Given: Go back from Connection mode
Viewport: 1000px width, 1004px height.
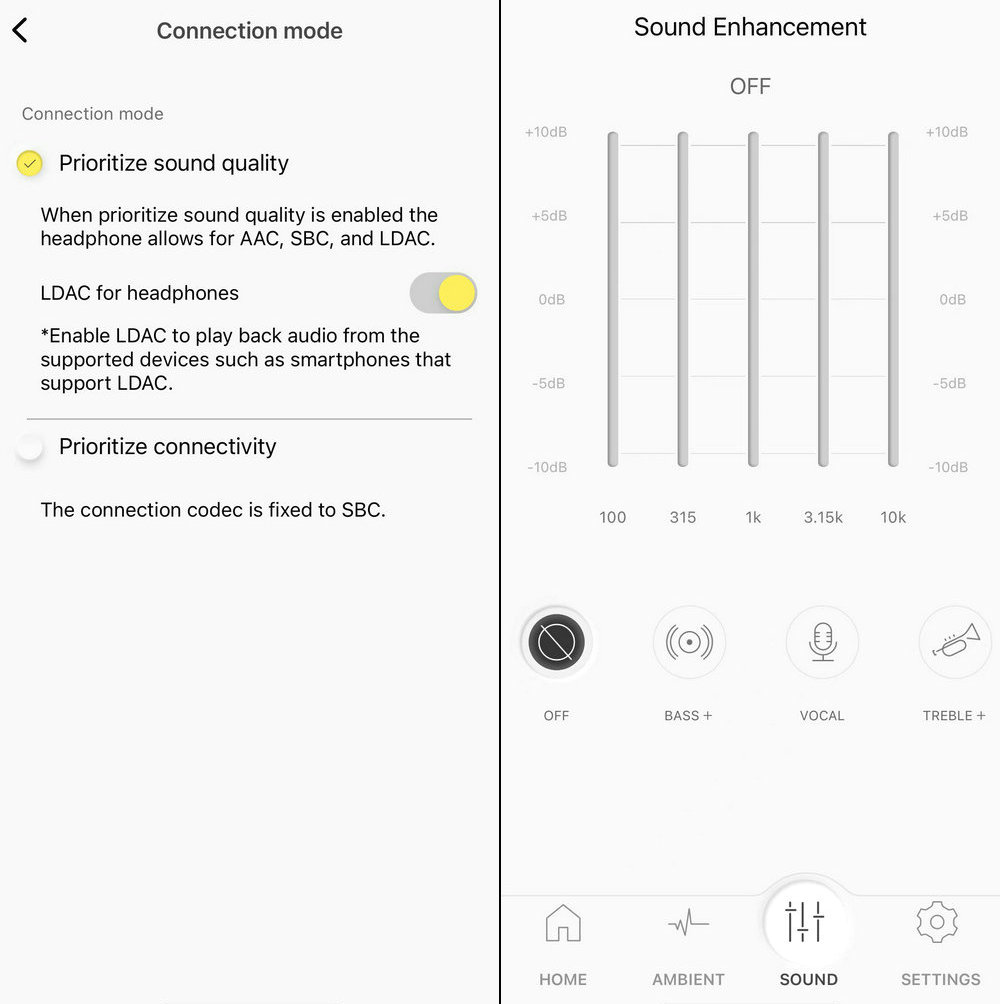Looking at the screenshot, I should [x=21, y=31].
